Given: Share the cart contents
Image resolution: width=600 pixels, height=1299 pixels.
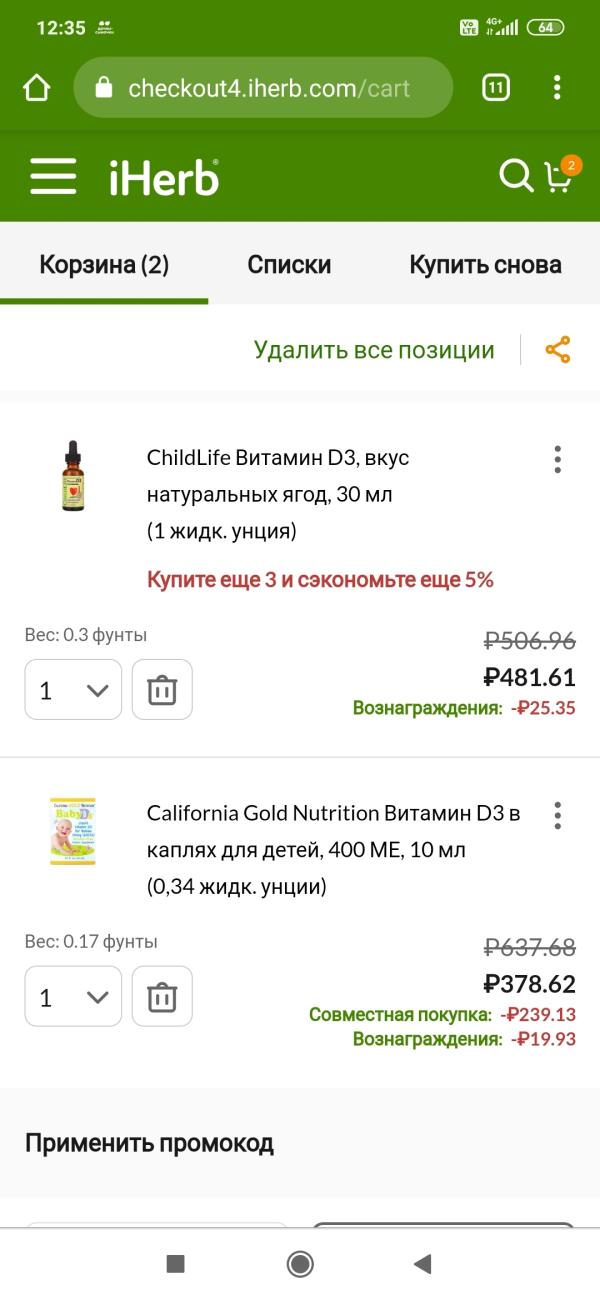Looking at the screenshot, I should 557,350.
